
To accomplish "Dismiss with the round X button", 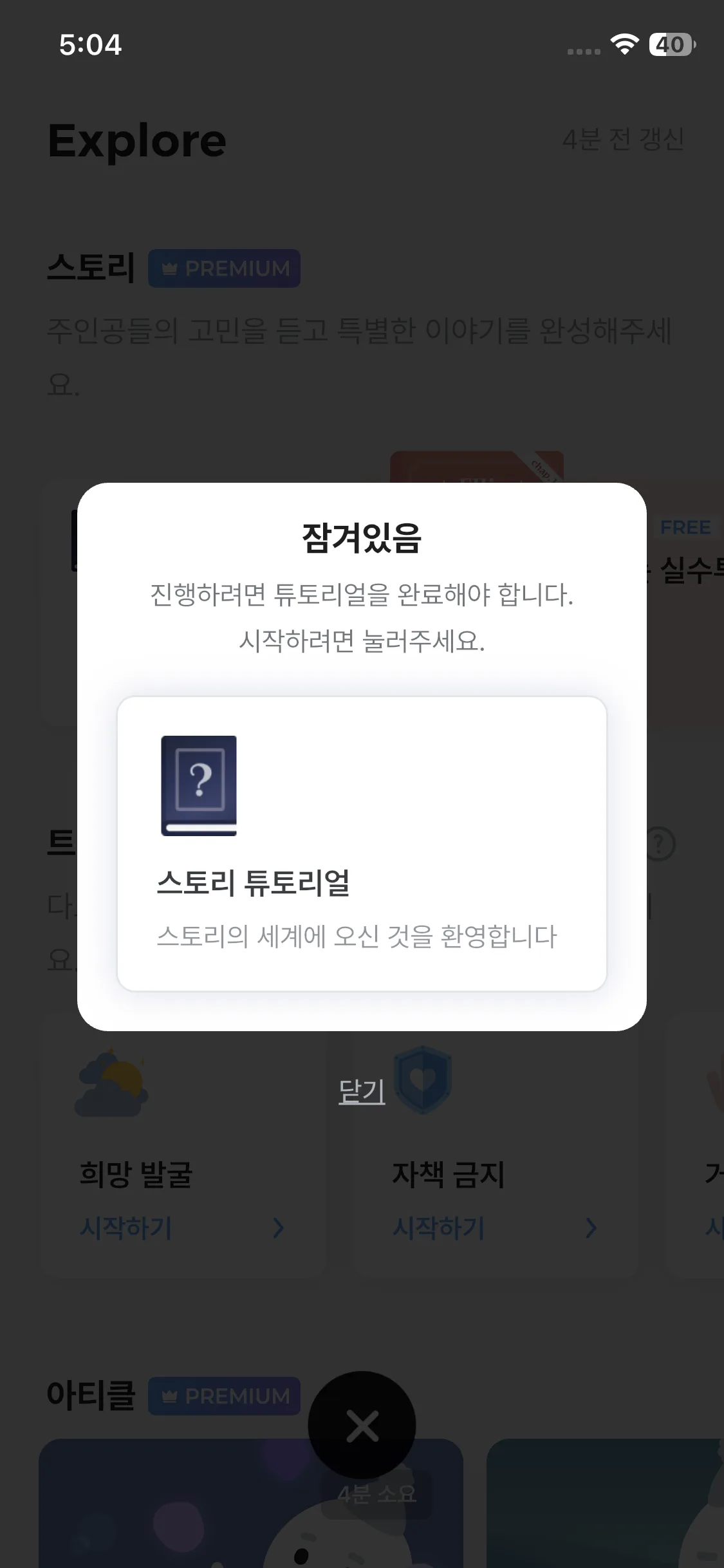I will pyautogui.click(x=362, y=1425).
